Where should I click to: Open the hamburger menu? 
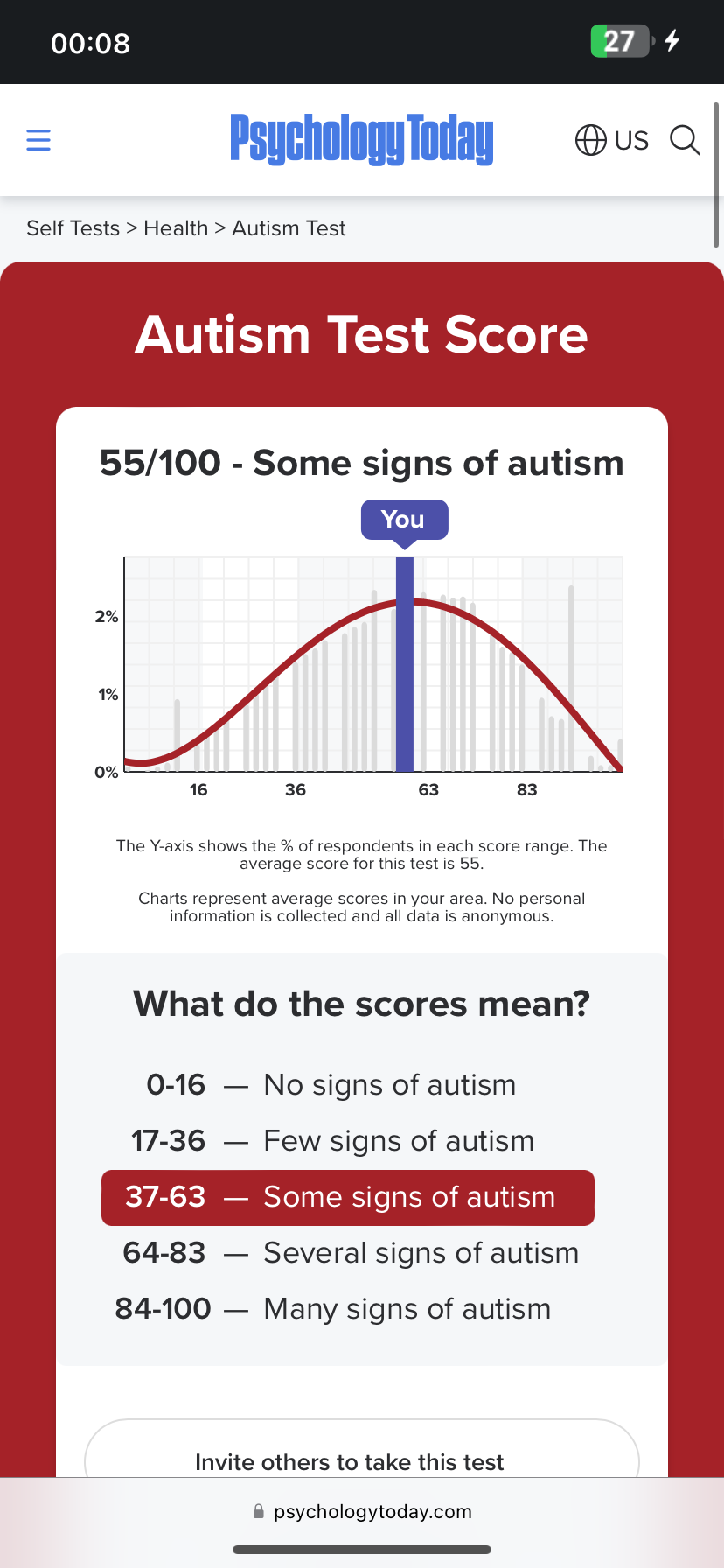[x=38, y=140]
